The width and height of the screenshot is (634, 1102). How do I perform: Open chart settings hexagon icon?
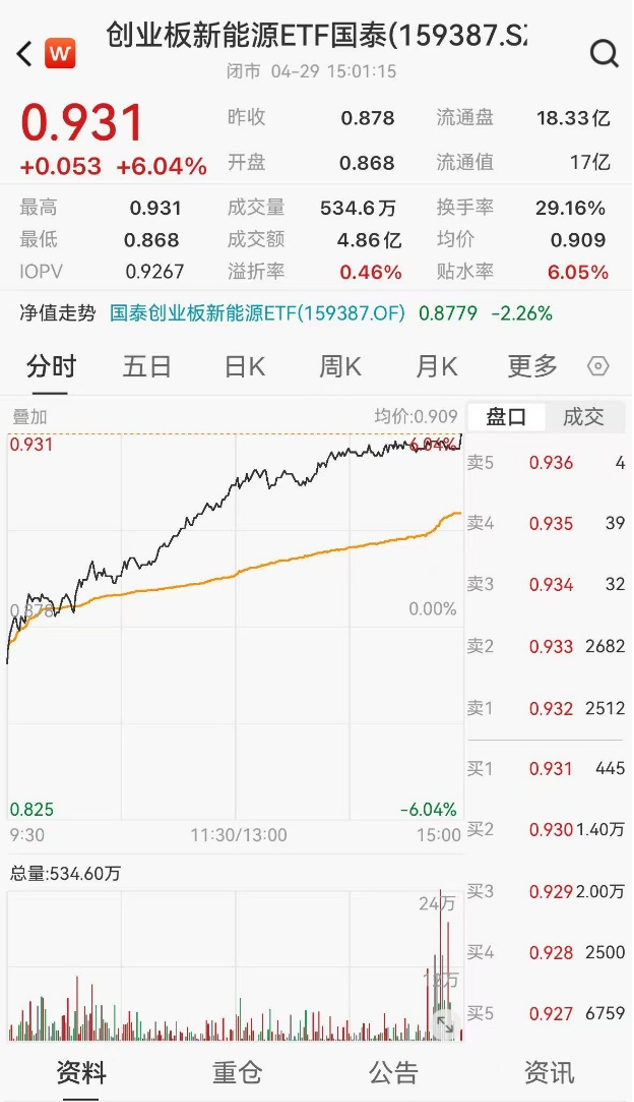(598, 367)
